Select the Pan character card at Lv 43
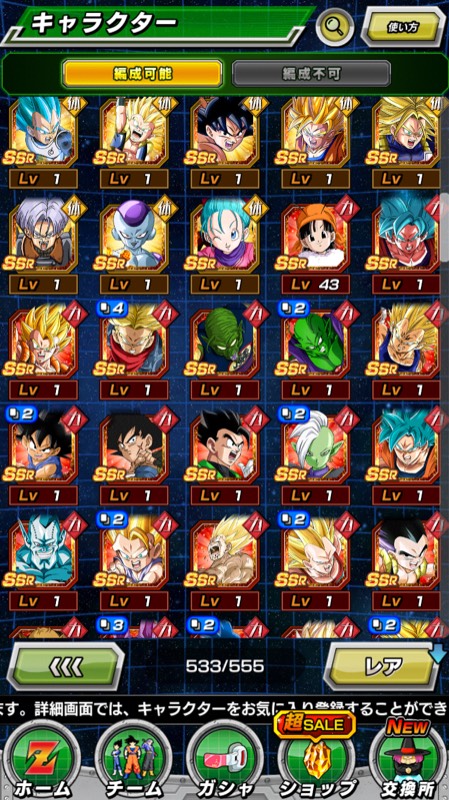 coord(315,245)
